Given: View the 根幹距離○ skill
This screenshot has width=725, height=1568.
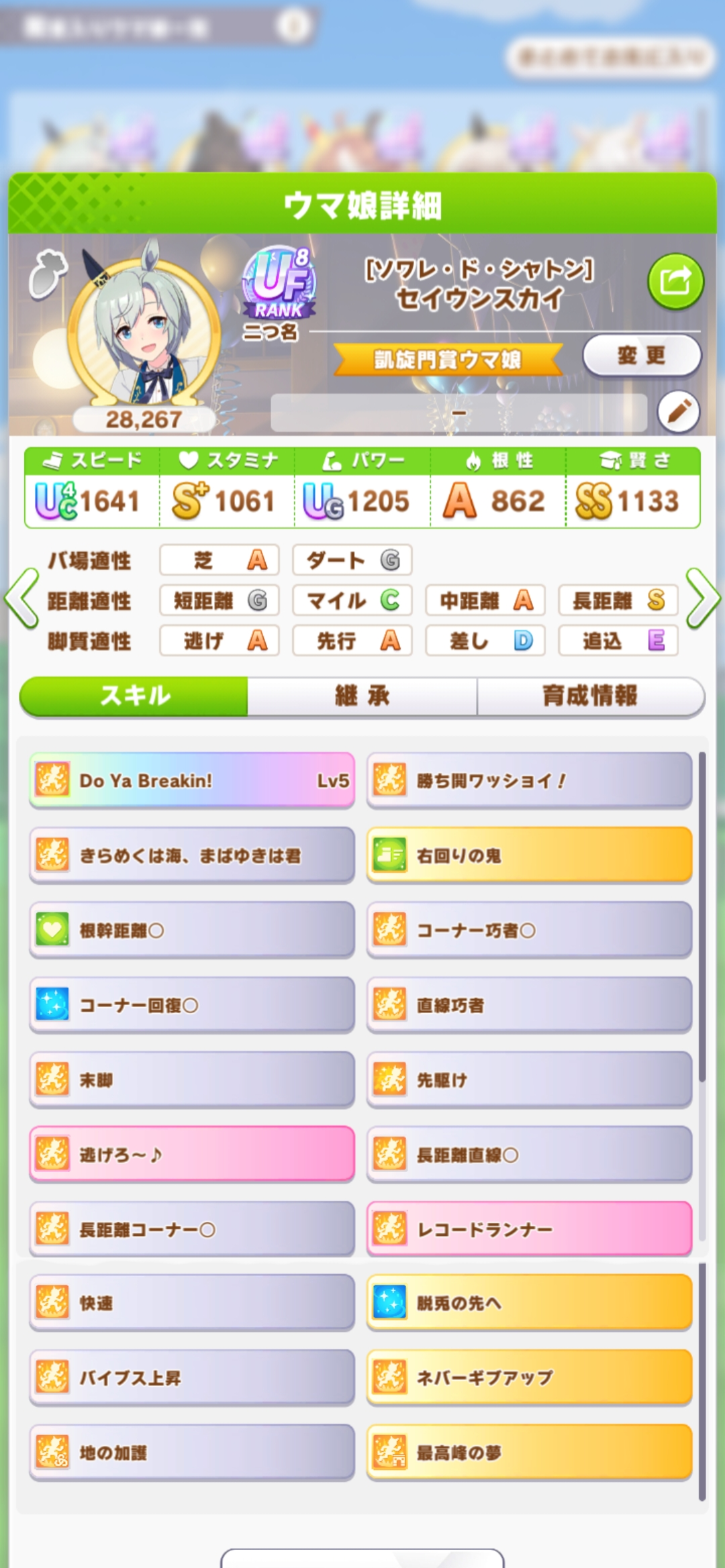Looking at the screenshot, I should point(192,930).
